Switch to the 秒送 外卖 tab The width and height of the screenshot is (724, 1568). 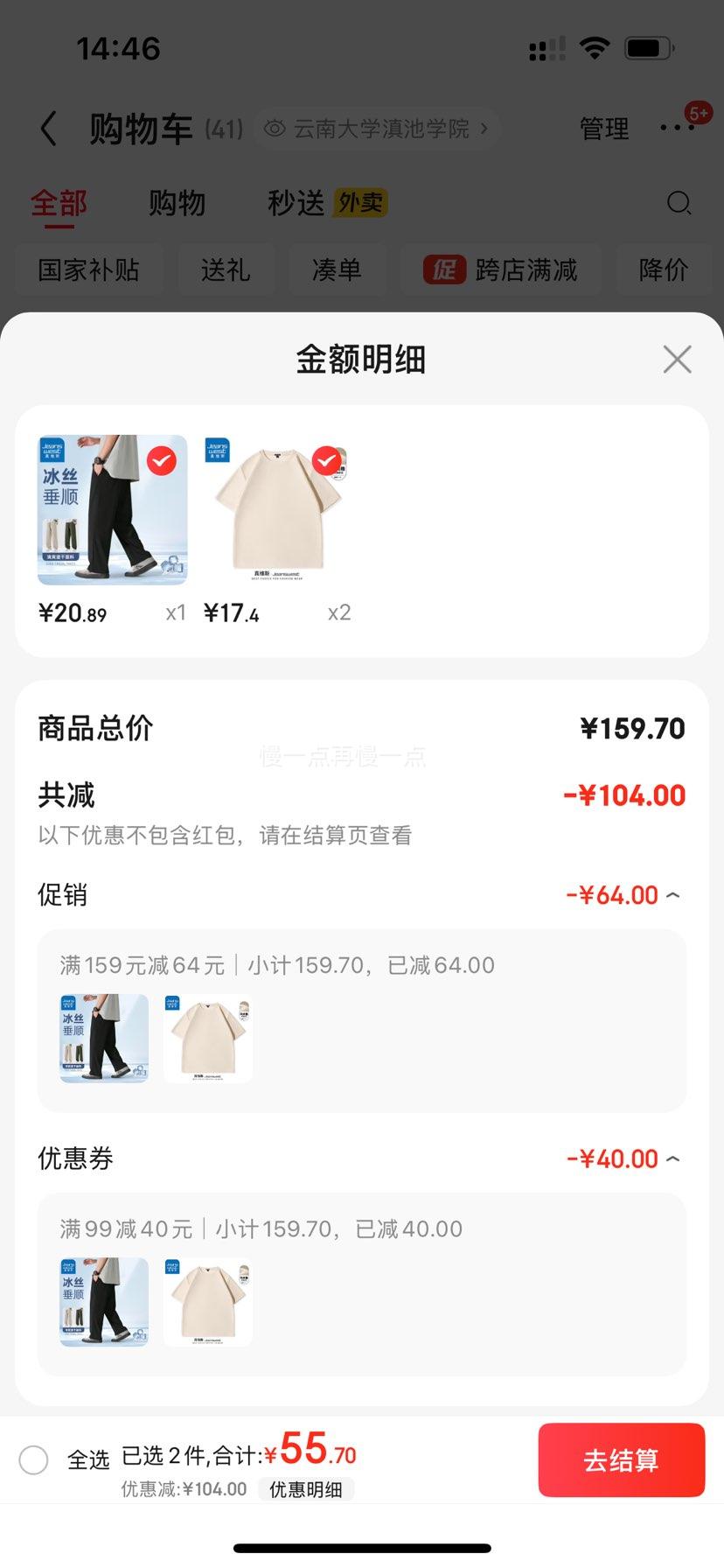327,203
